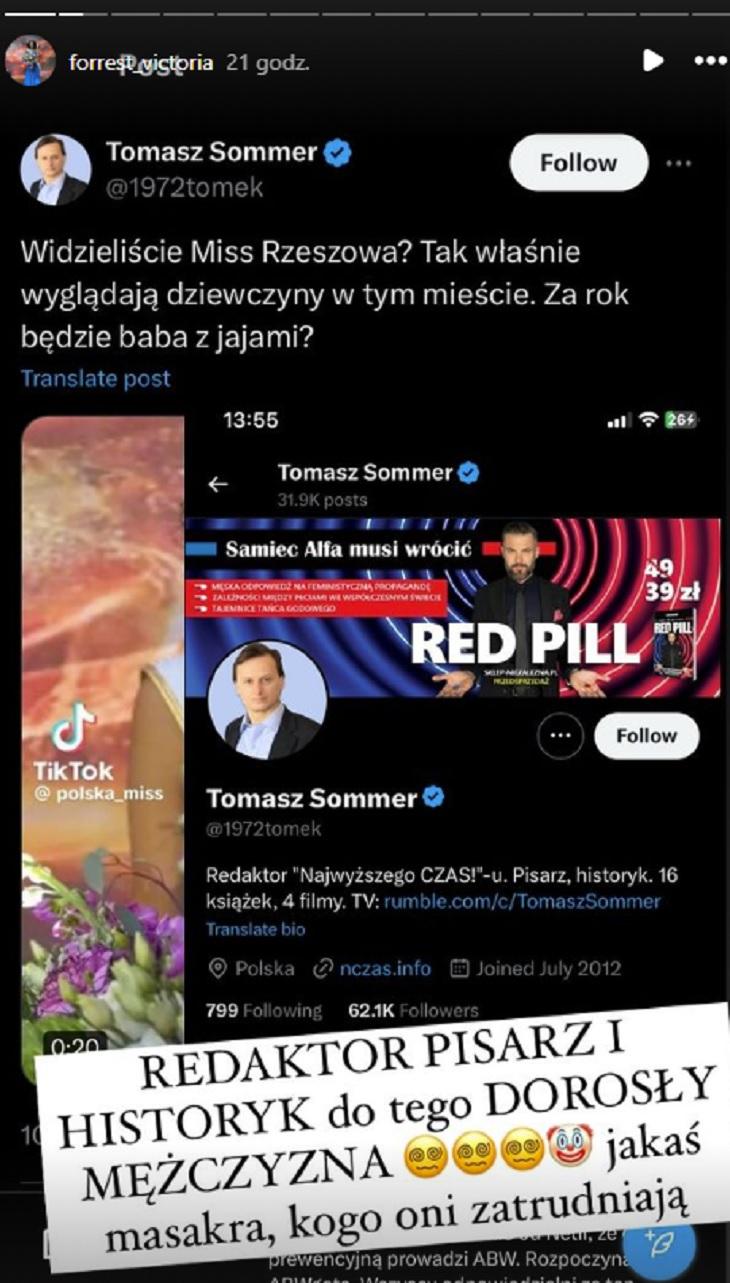This screenshot has width=730, height=1283.
Task: Open forrest_victoria's profile from the story header
Action: [141, 62]
